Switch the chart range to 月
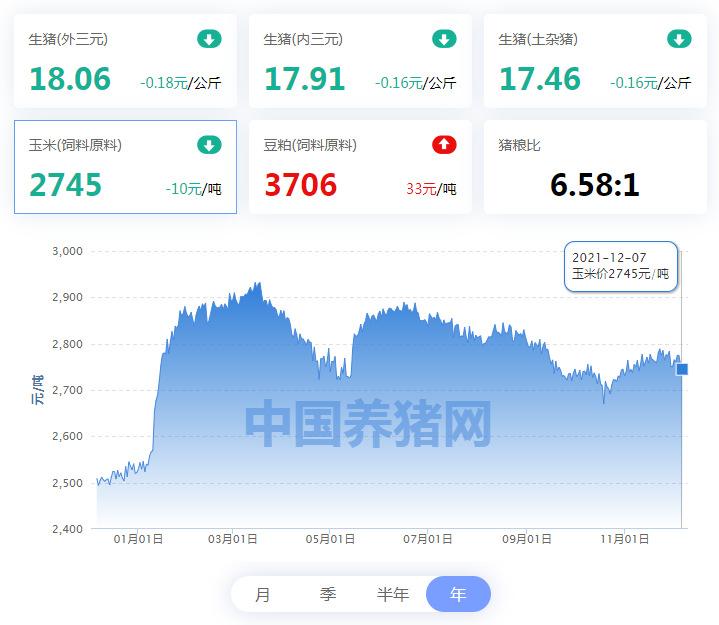This screenshot has height=625, width=719. point(263,594)
